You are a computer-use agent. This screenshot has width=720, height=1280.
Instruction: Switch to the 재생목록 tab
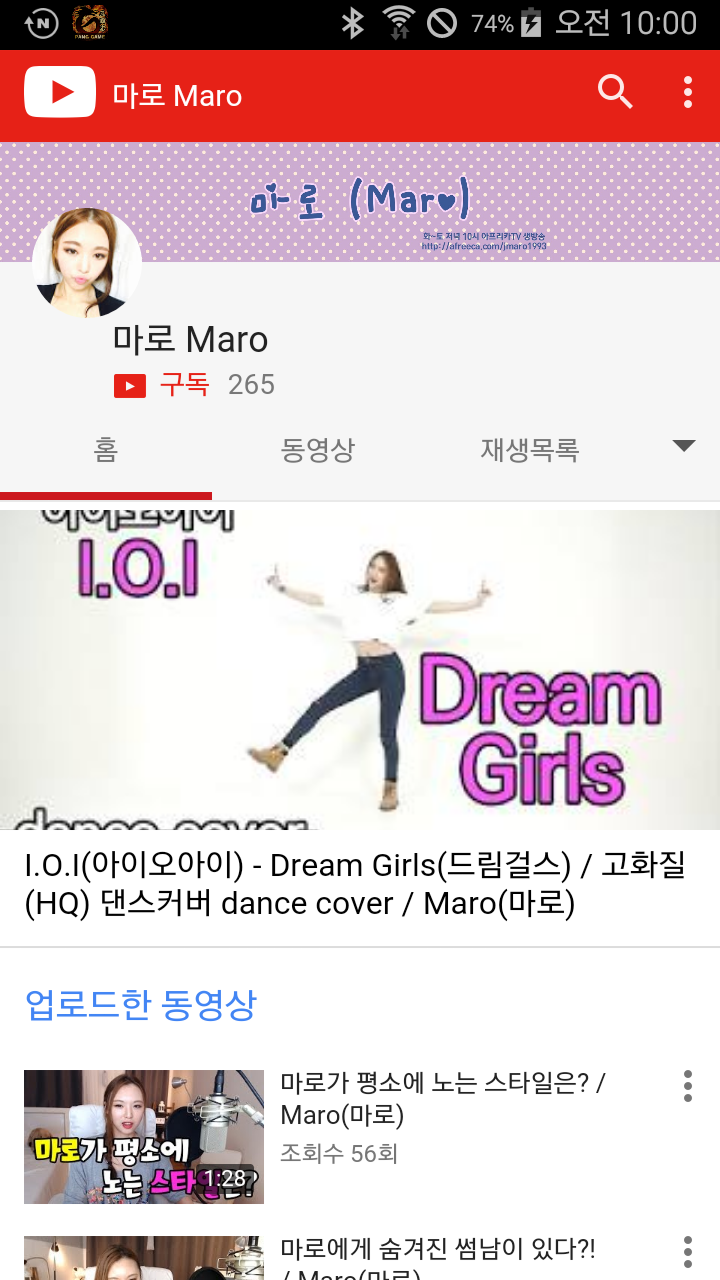pos(529,450)
